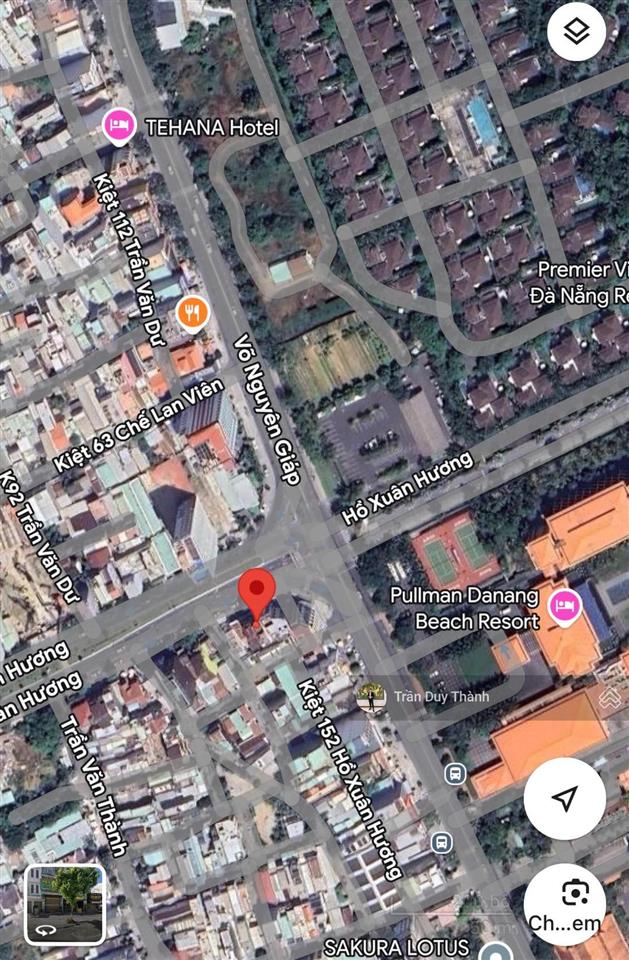Tap the dropped red location pin
This screenshot has width=629, height=960.
(258, 594)
